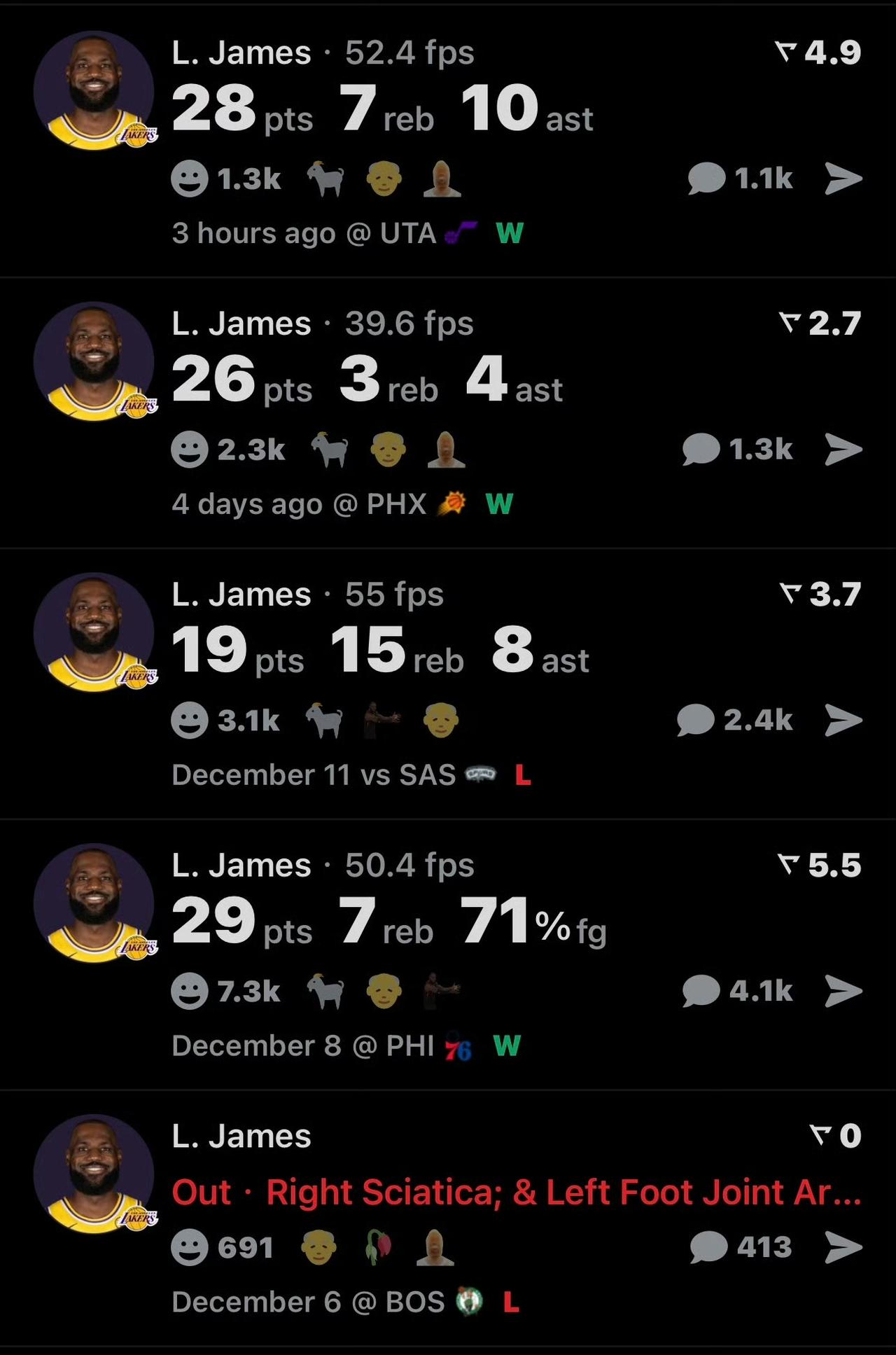View 1.3k comments on the PHX game
Screen dimensions: 896x1355
(737, 449)
